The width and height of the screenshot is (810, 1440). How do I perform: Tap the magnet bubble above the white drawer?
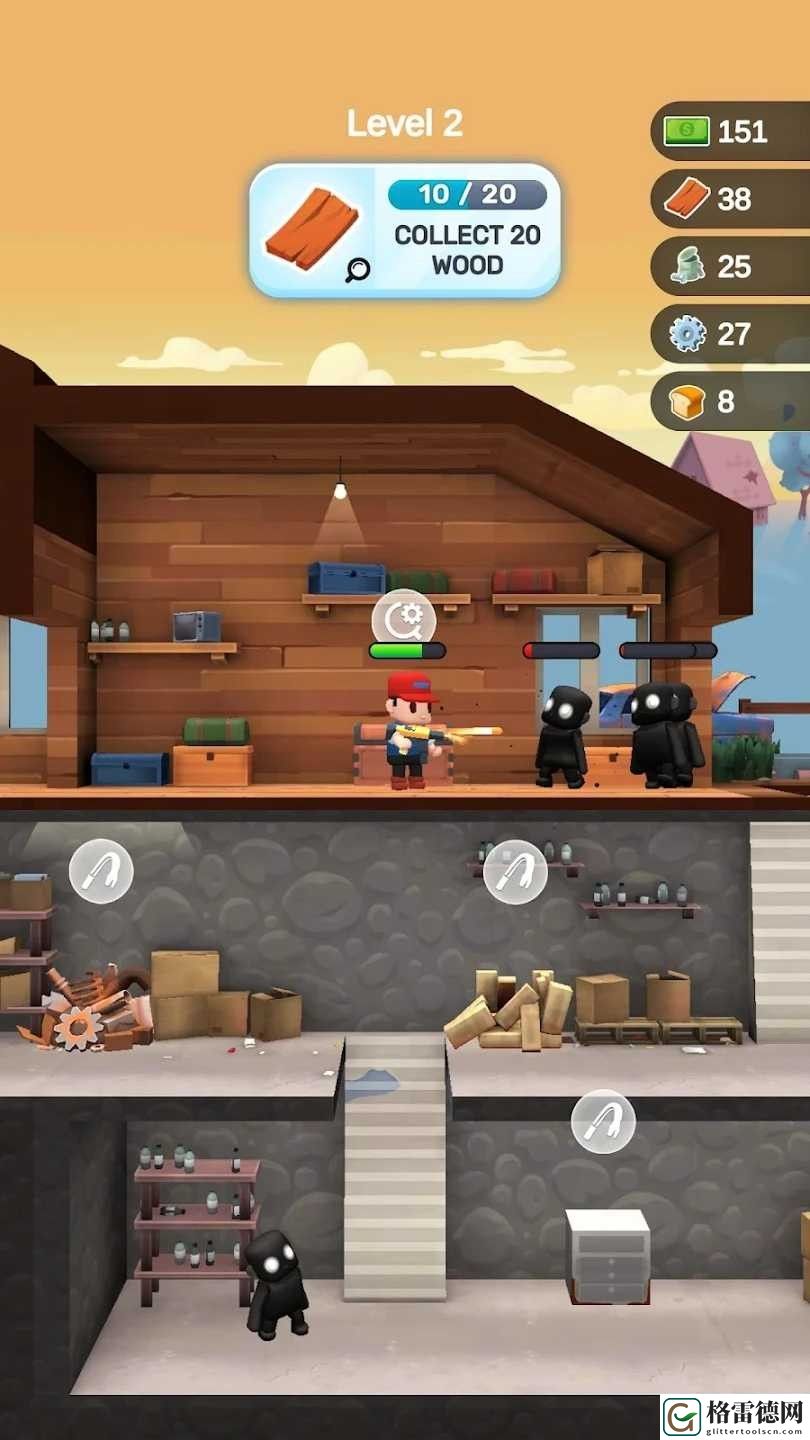603,1121
